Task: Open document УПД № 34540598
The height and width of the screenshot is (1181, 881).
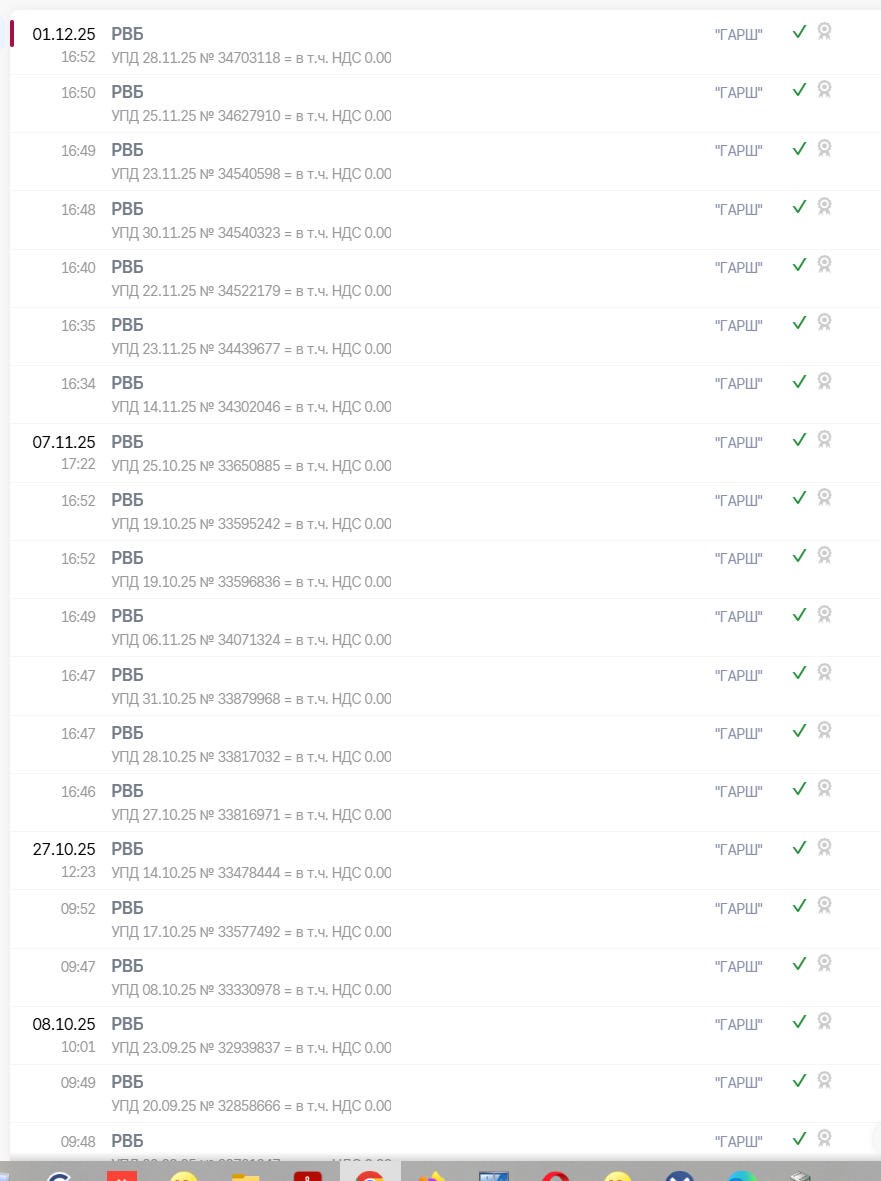Action: pos(251,174)
